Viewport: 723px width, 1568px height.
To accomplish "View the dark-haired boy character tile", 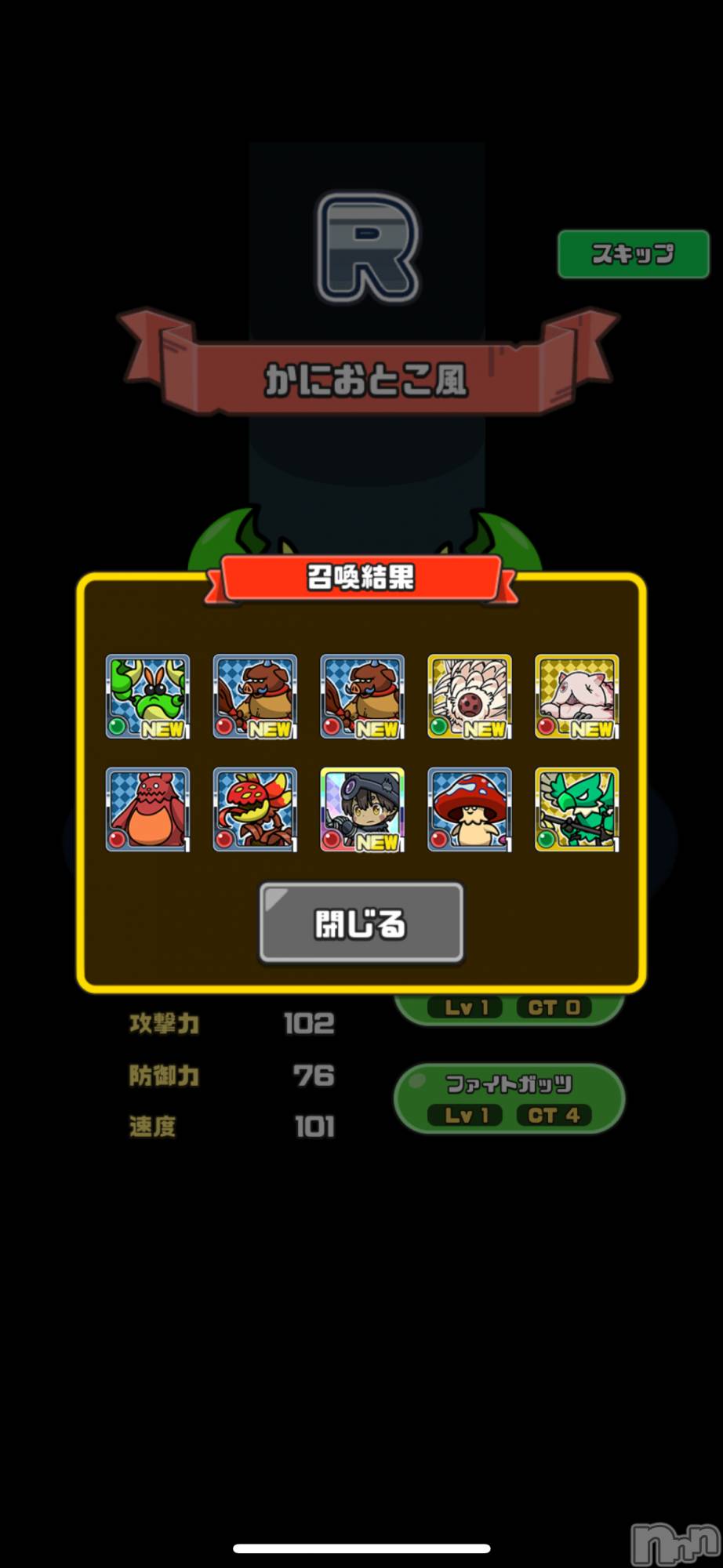I will [x=362, y=809].
